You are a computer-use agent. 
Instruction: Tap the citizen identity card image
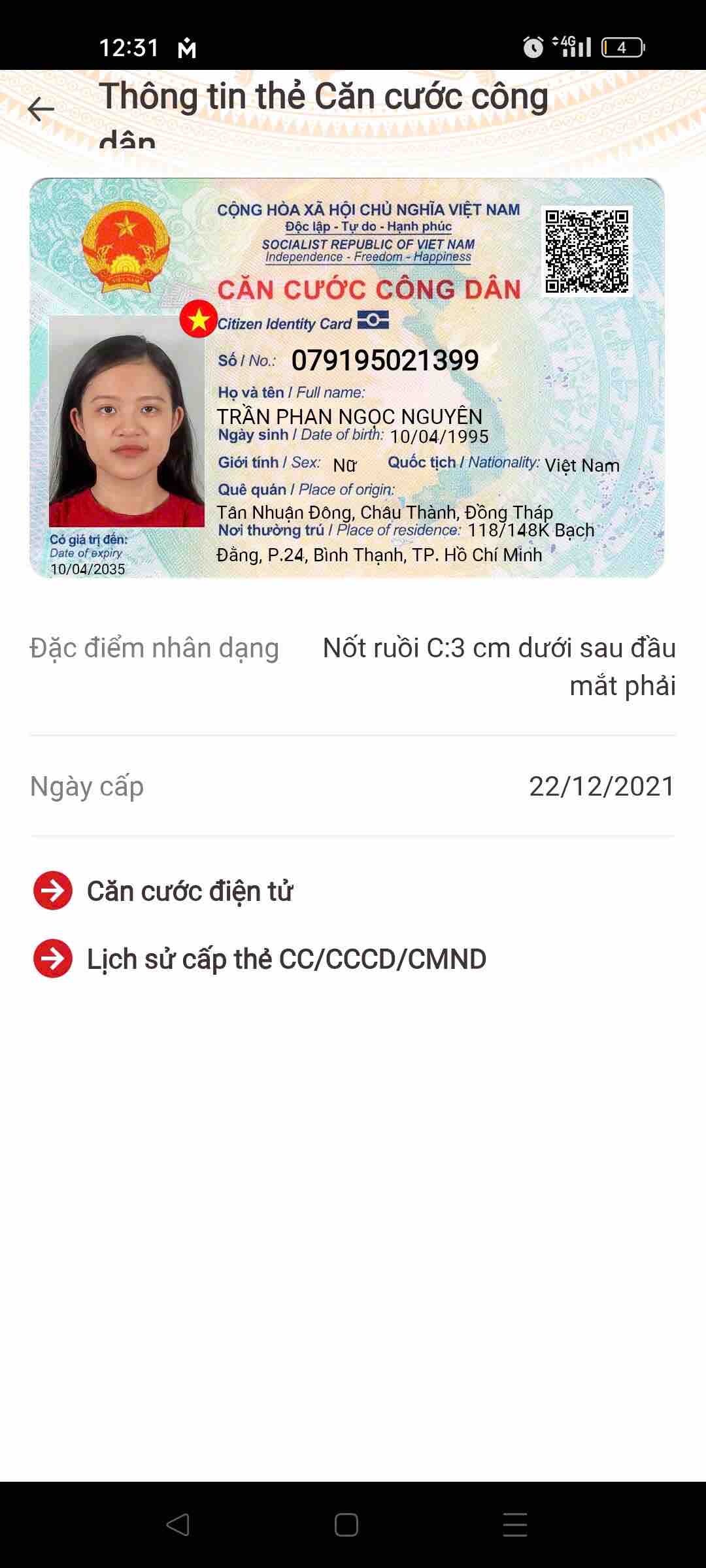click(346, 378)
